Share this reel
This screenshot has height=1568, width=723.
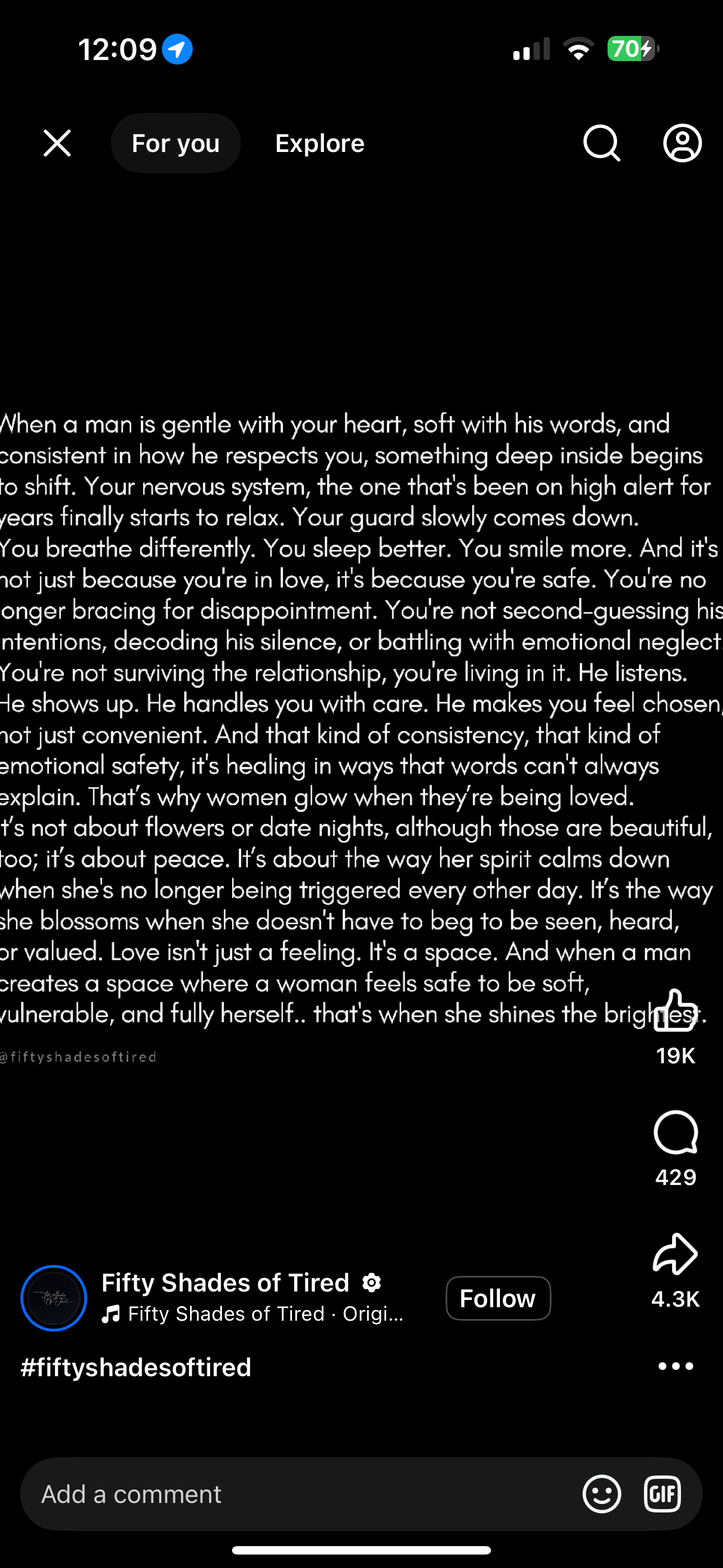click(x=675, y=1255)
